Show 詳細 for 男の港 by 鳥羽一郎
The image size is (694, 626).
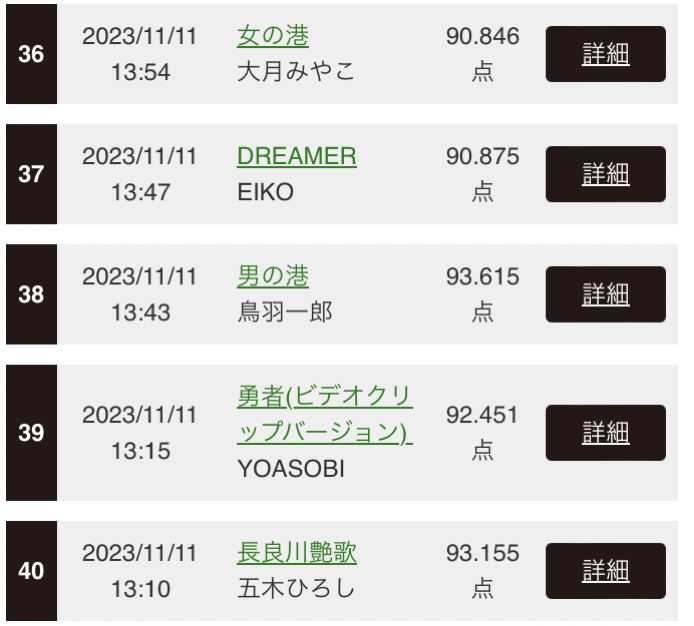(605, 294)
